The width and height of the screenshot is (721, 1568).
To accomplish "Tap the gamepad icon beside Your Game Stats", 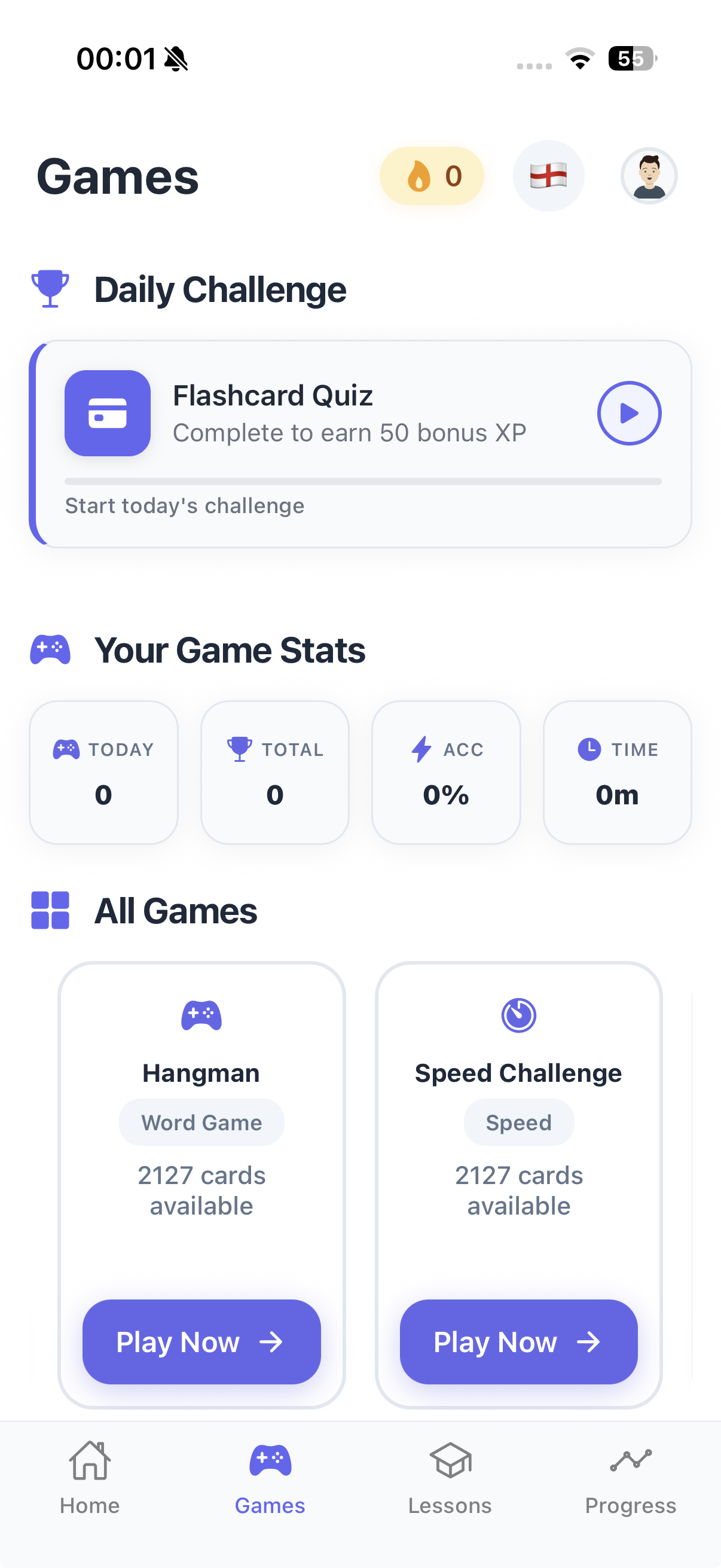I will 50,650.
